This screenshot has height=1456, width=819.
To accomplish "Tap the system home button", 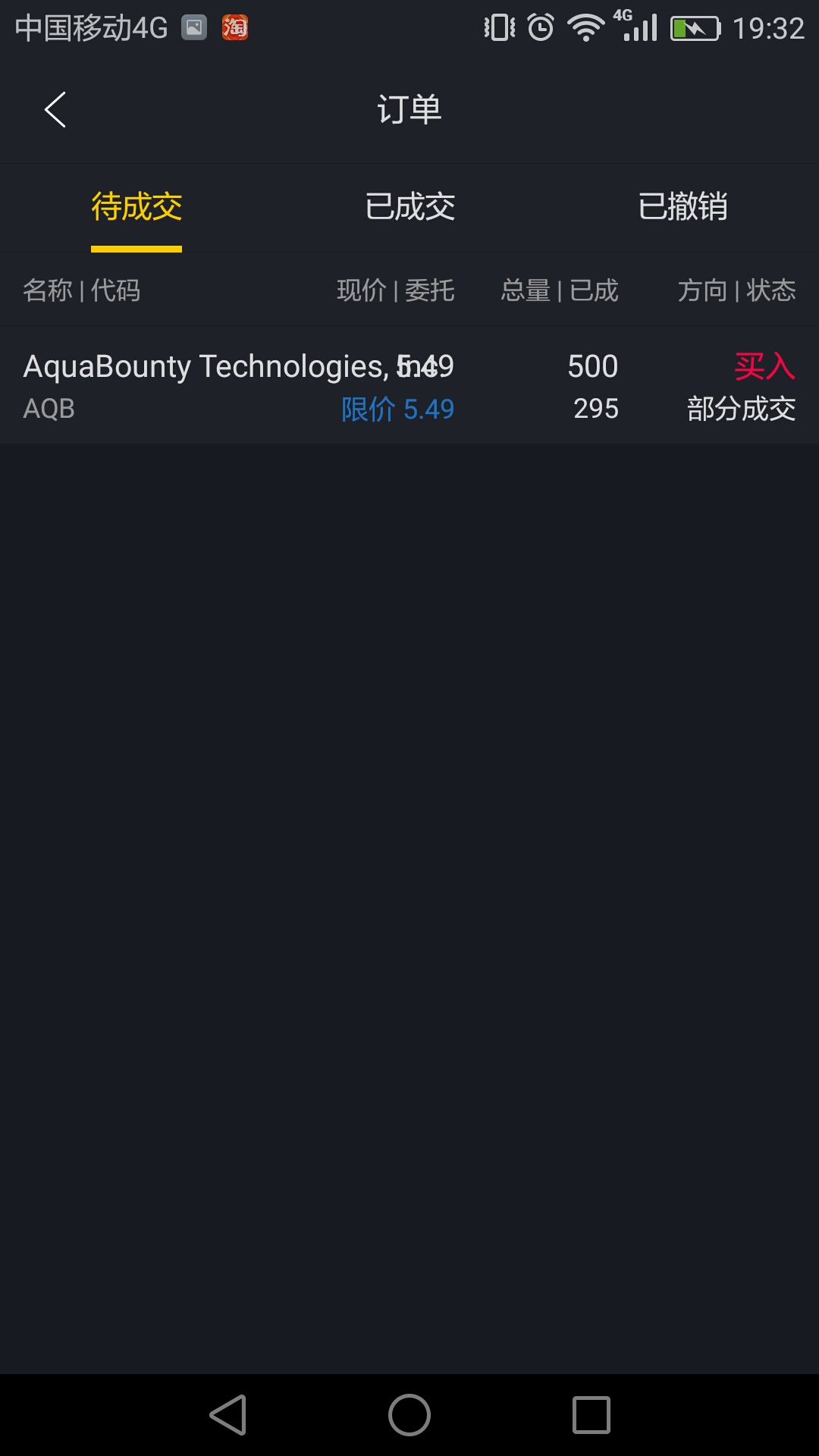I will 409,1415.
